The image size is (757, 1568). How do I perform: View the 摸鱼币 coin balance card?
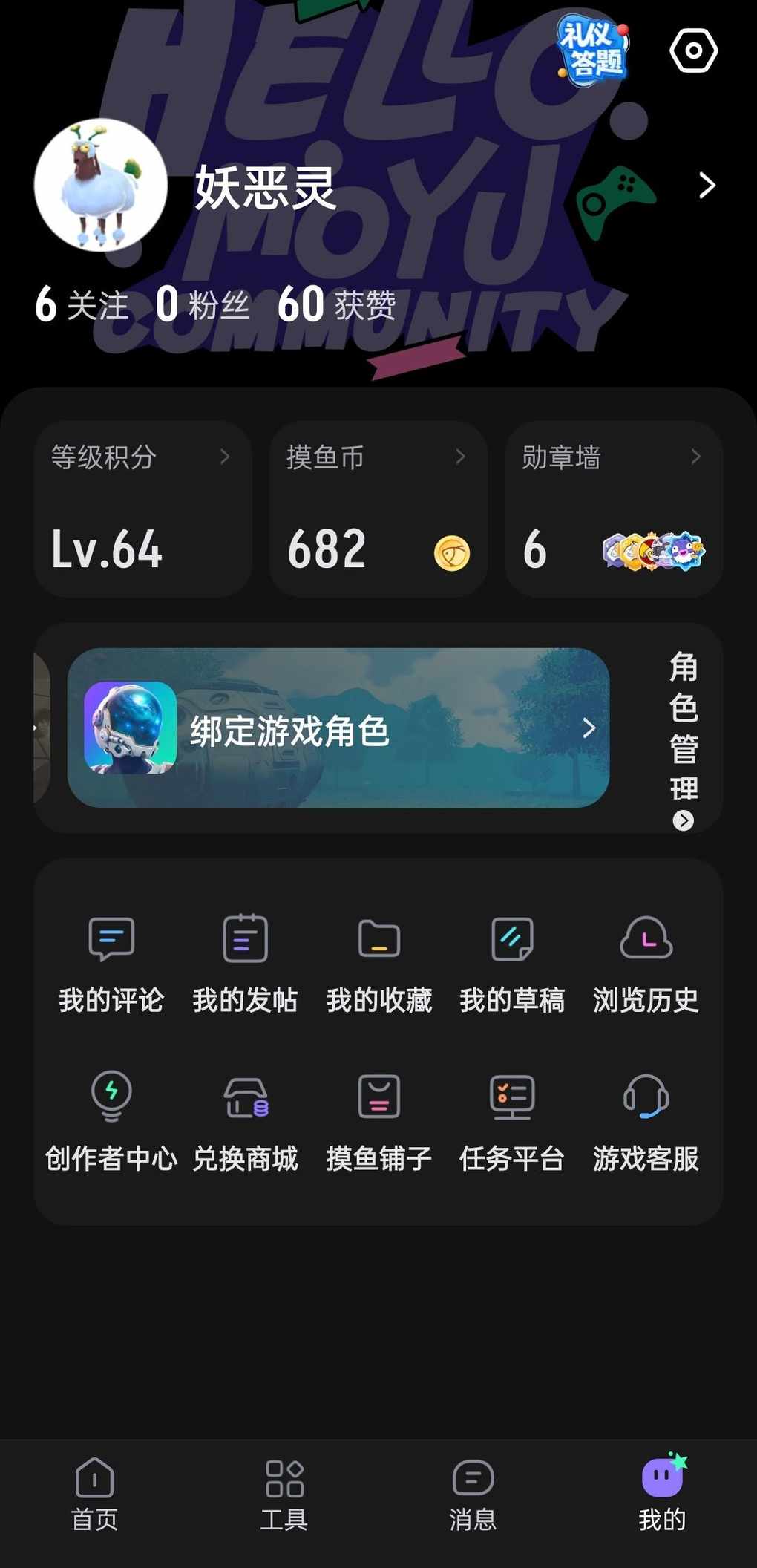pos(378,509)
